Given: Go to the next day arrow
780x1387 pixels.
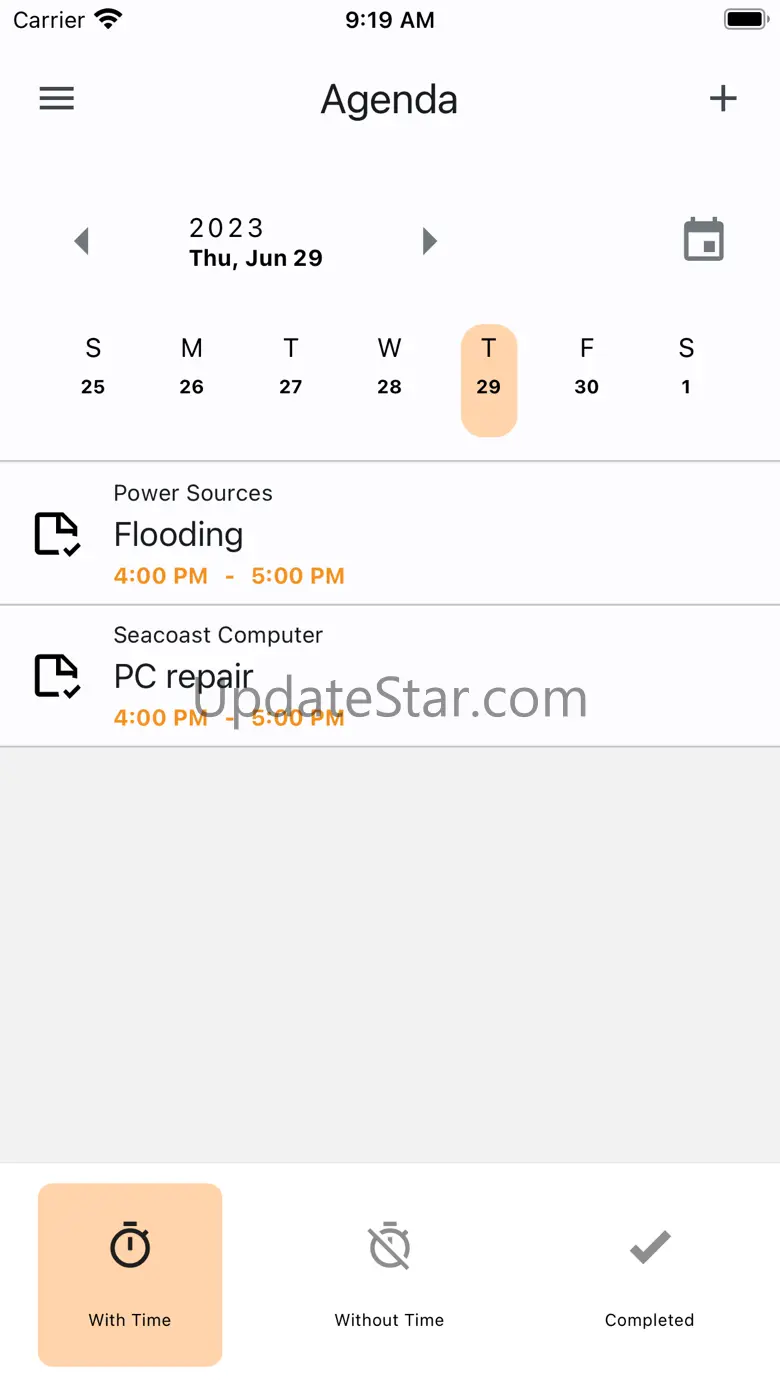Looking at the screenshot, I should (x=430, y=241).
